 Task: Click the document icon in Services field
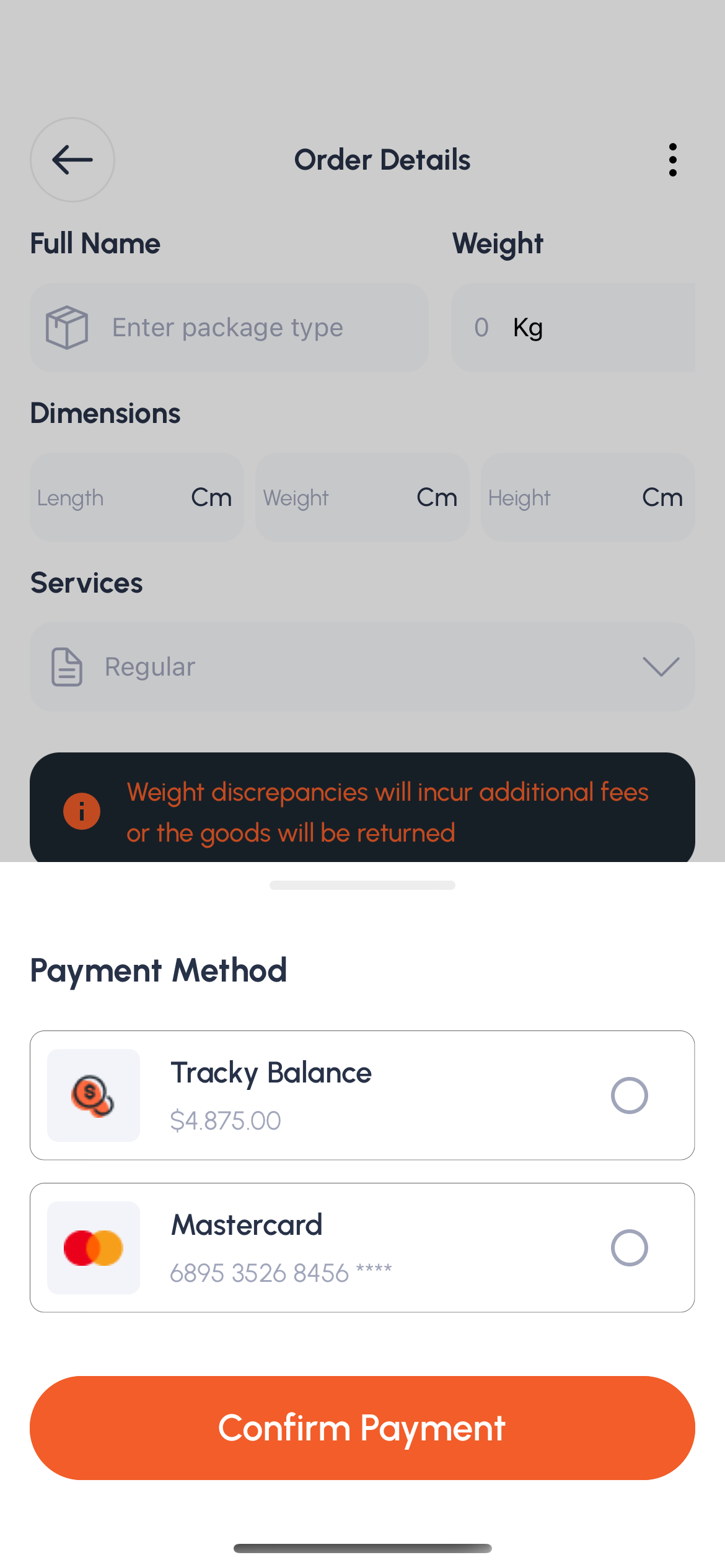pos(67,666)
